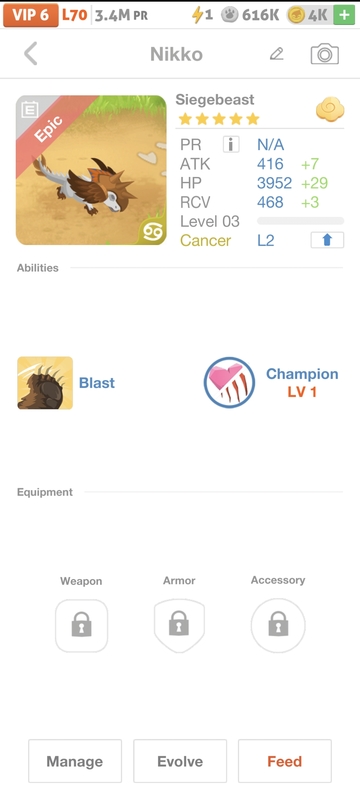
Task: Tap the green plus to add coins
Action: click(x=344, y=15)
